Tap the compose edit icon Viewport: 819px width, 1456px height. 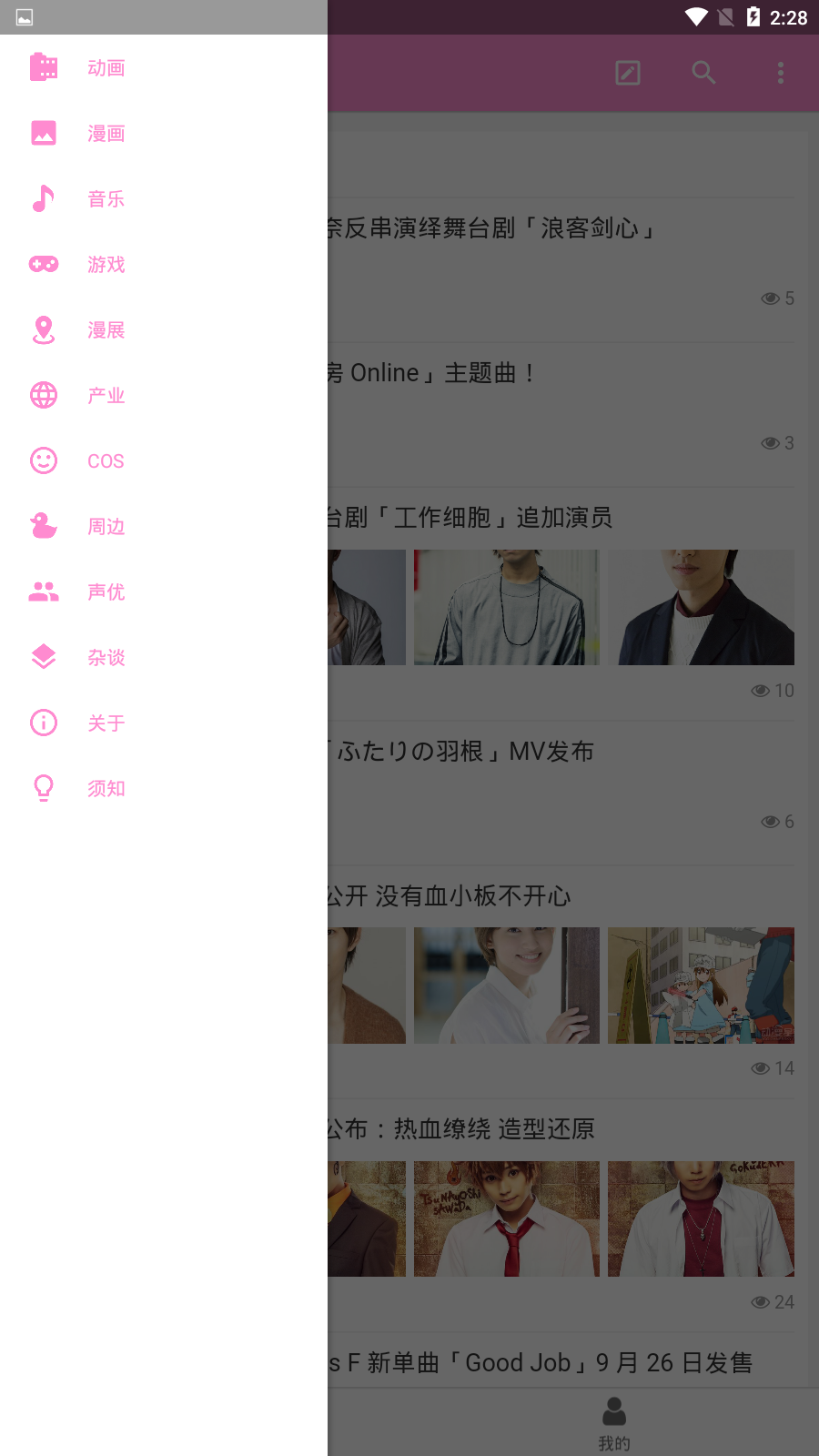pos(628,73)
